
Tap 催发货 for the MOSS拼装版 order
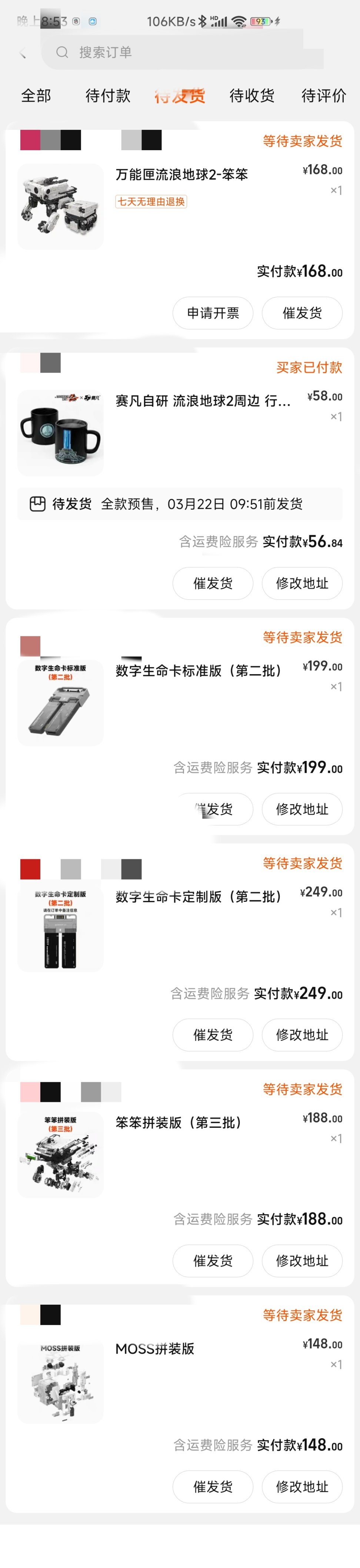[x=213, y=1486]
